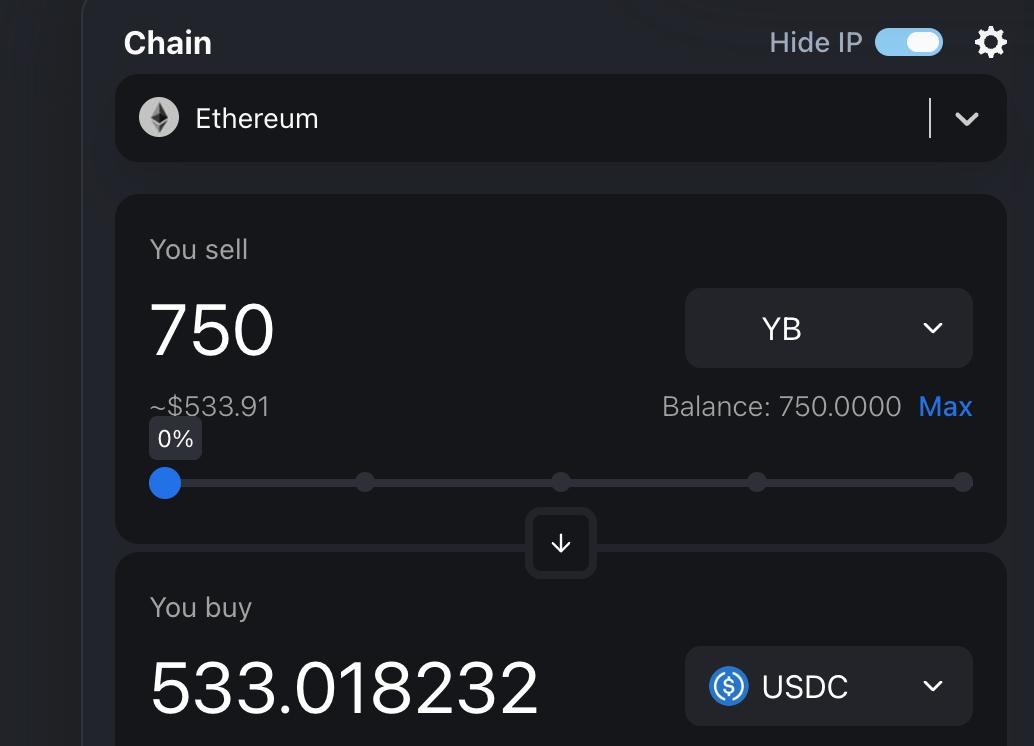1034x746 pixels.
Task: Set slider to the second marker dot
Action: (365, 483)
